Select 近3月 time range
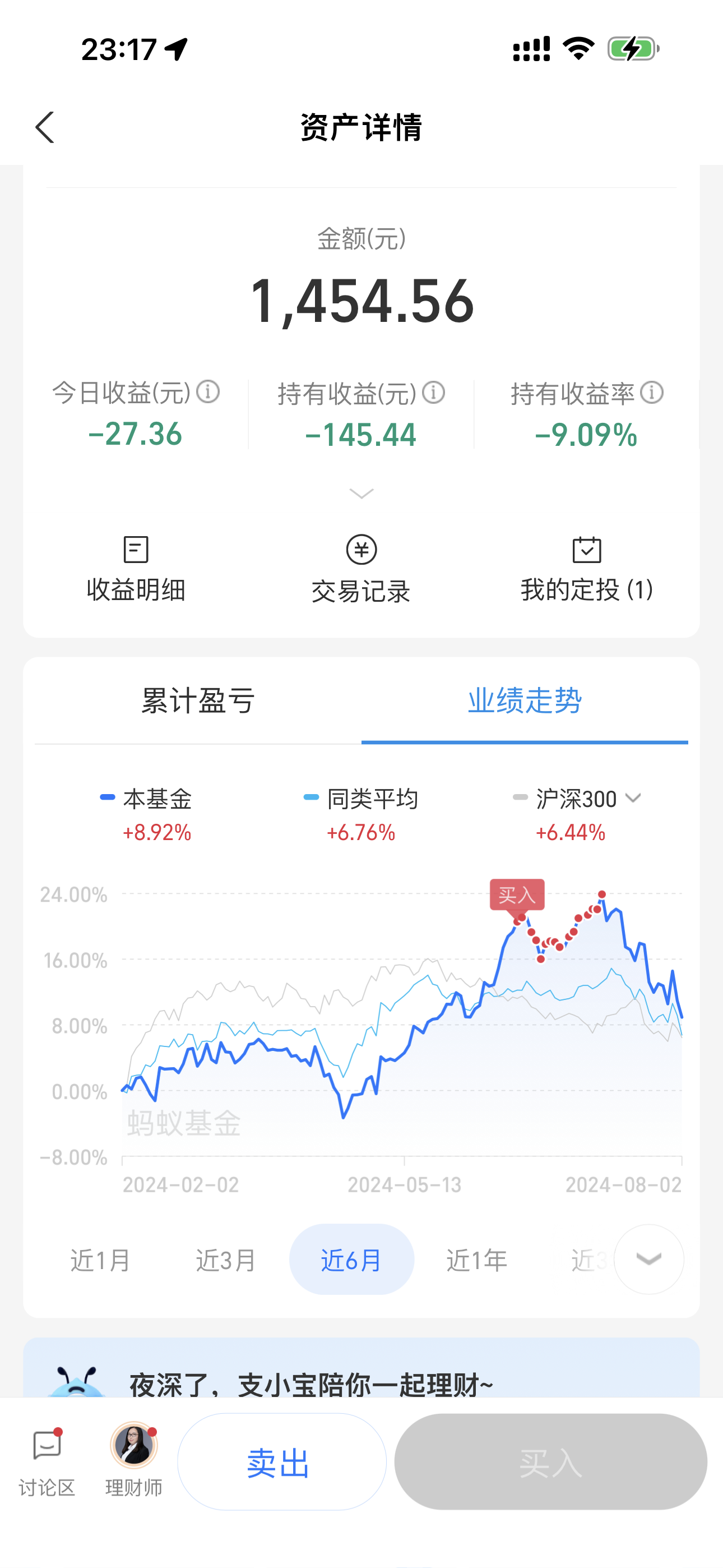 (226, 1260)
